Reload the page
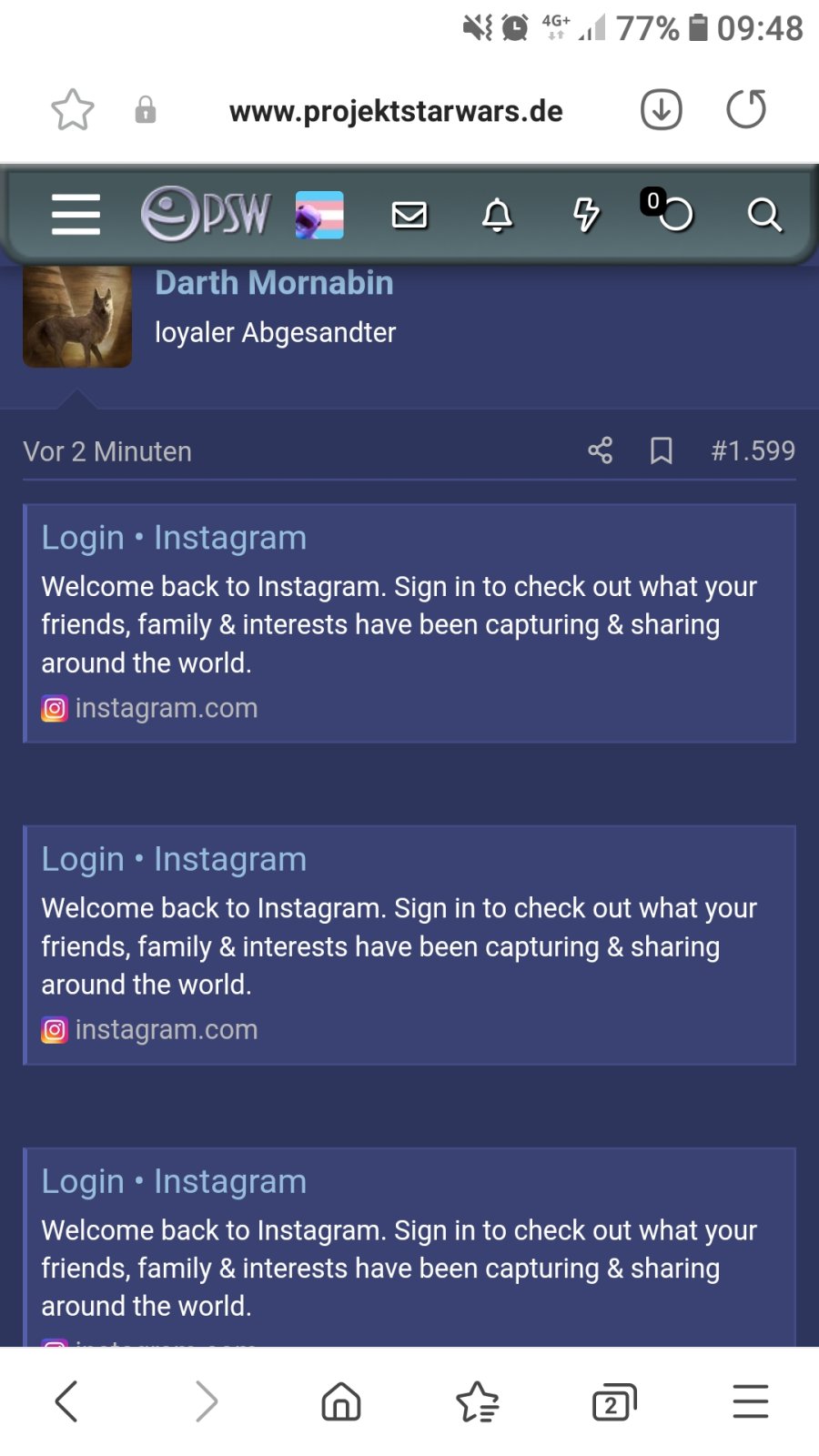Viewport: 819px width, 1456px height. [x=746, y=110]
